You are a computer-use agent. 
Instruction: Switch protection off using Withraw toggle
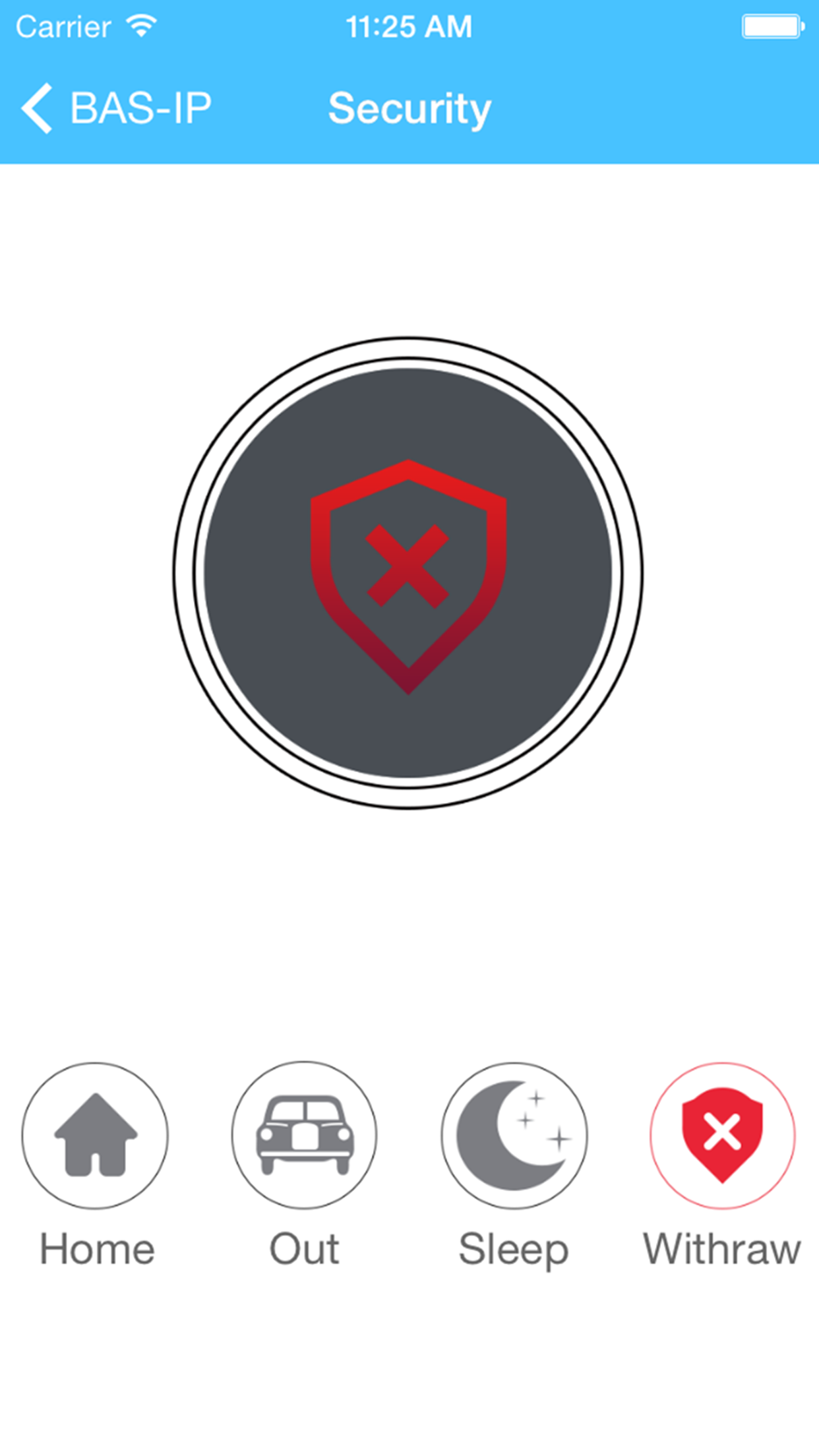(x=723, y=1136)
